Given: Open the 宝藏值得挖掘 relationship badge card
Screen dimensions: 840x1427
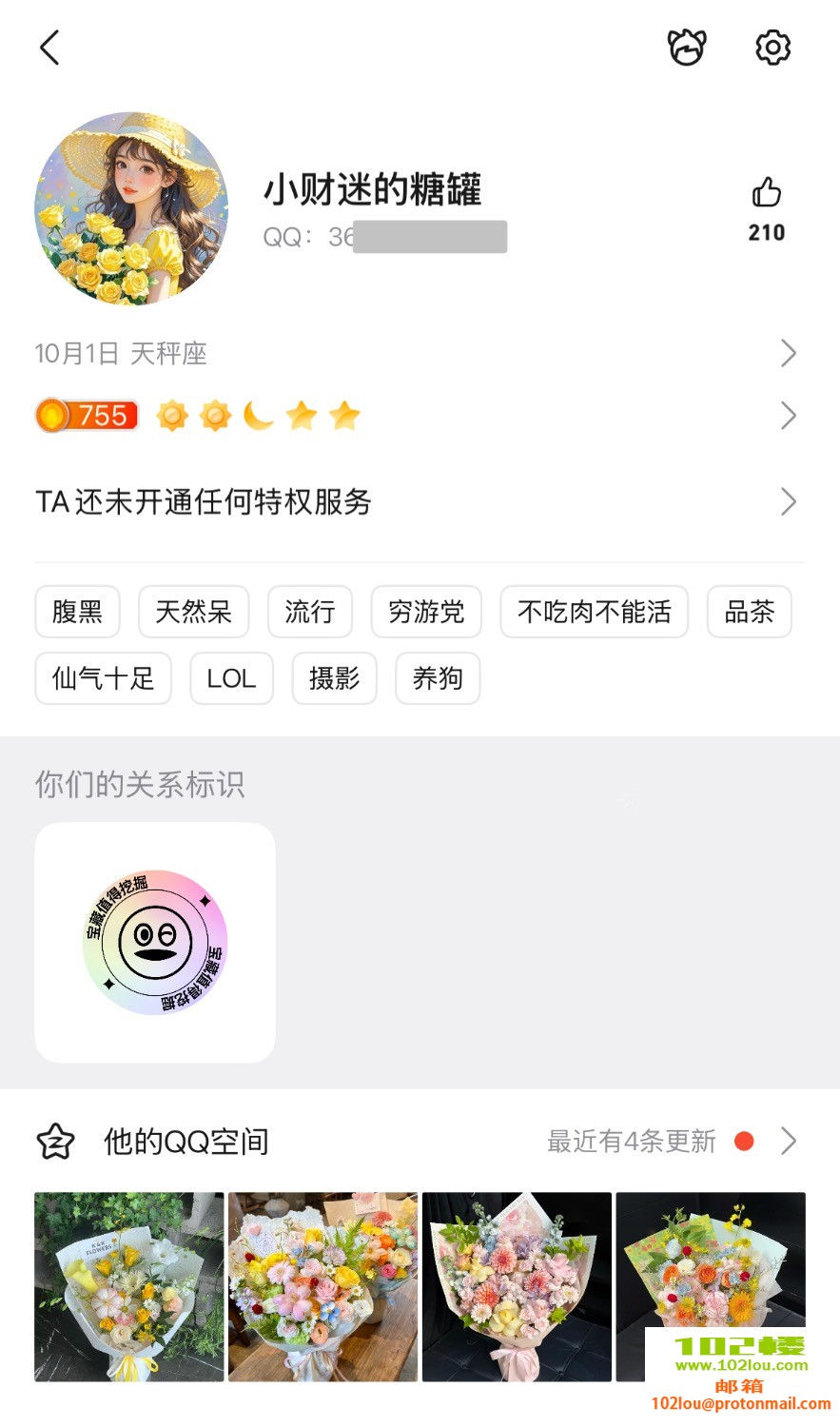Looking at the screenshot, I should tap(155, 942).
